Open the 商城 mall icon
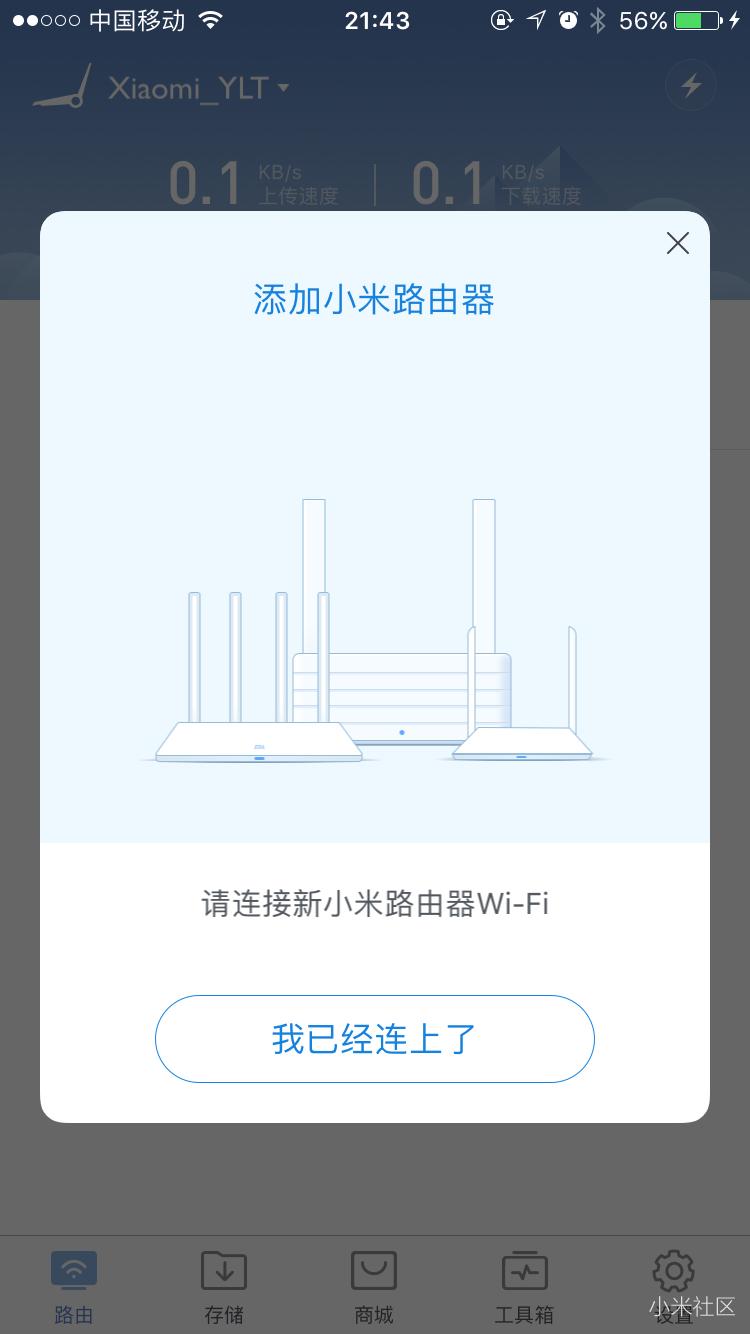The image size is (750, 1334). [373, 1270]
